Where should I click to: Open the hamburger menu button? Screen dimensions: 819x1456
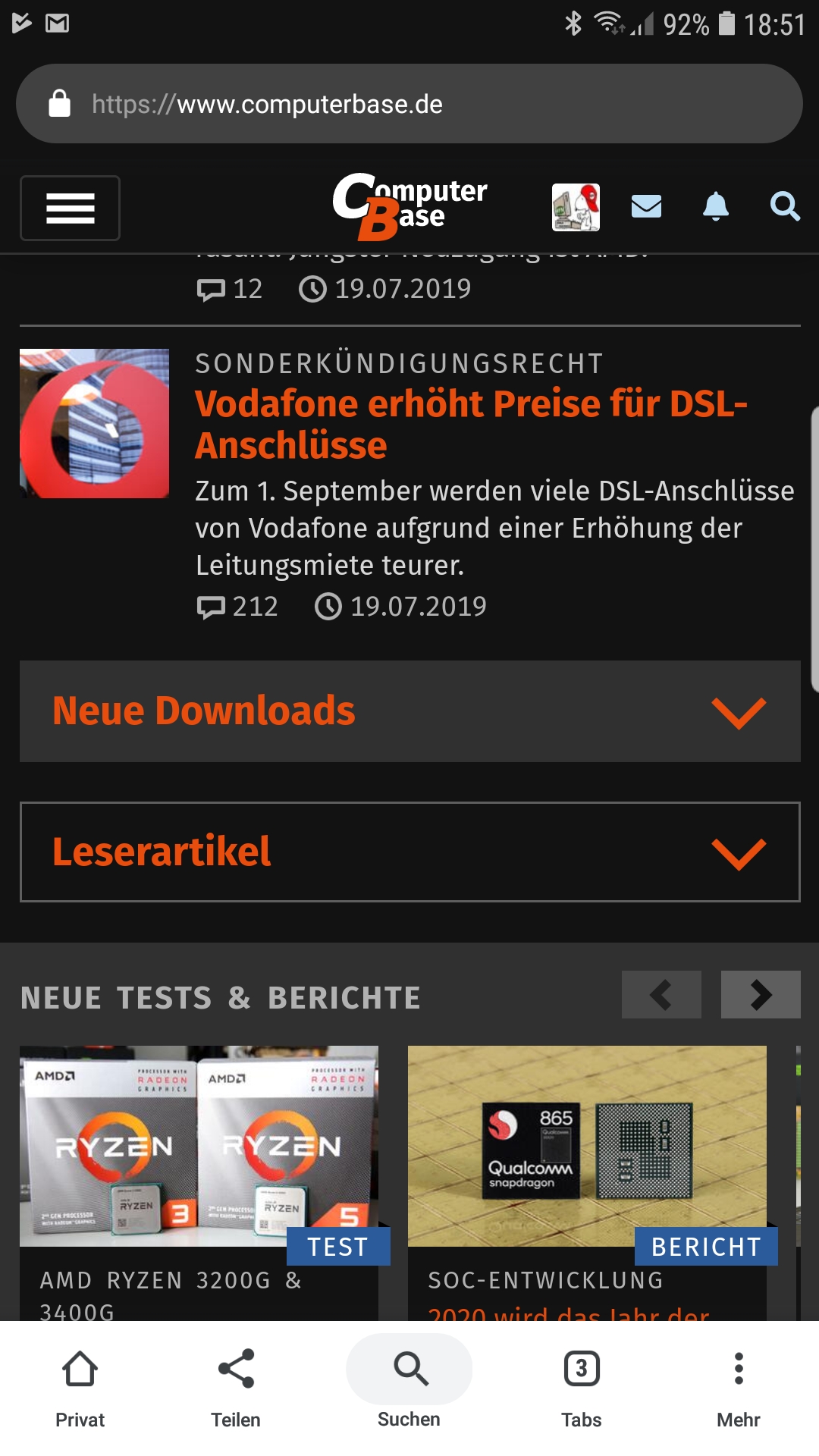coord(70,208)
